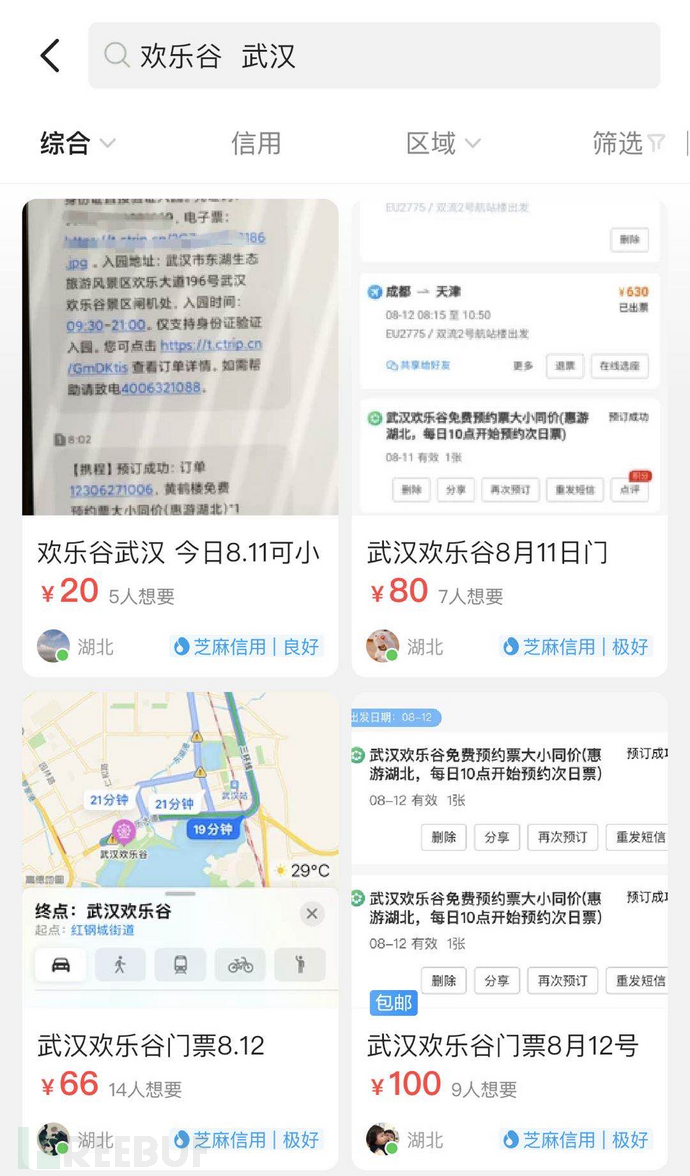Open listing 武汉欢乐谷8月11日门 priced ¥80
This screenshot has height=1176, width=690.
pos(510,552)
